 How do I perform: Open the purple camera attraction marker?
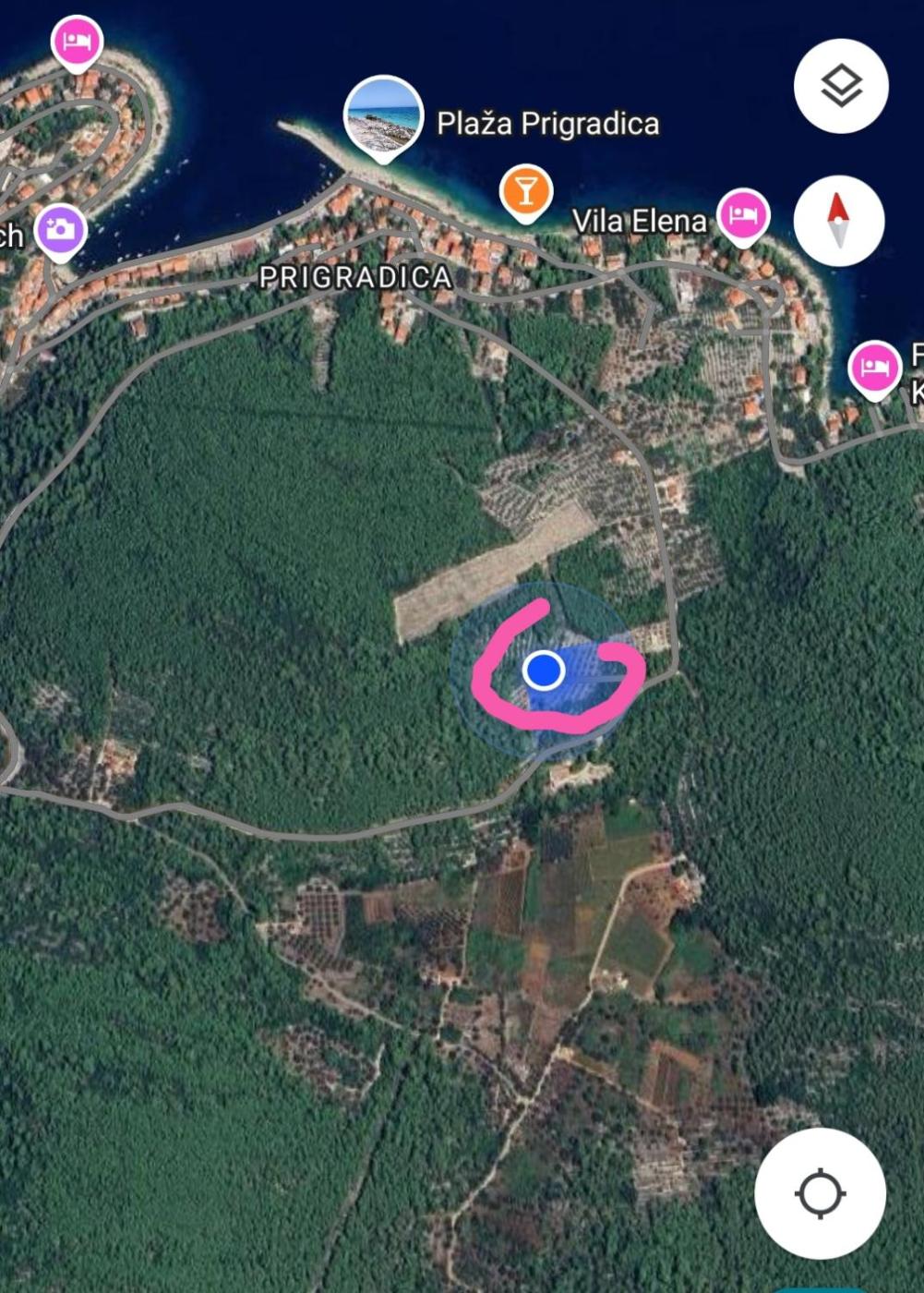coord(61,228)
